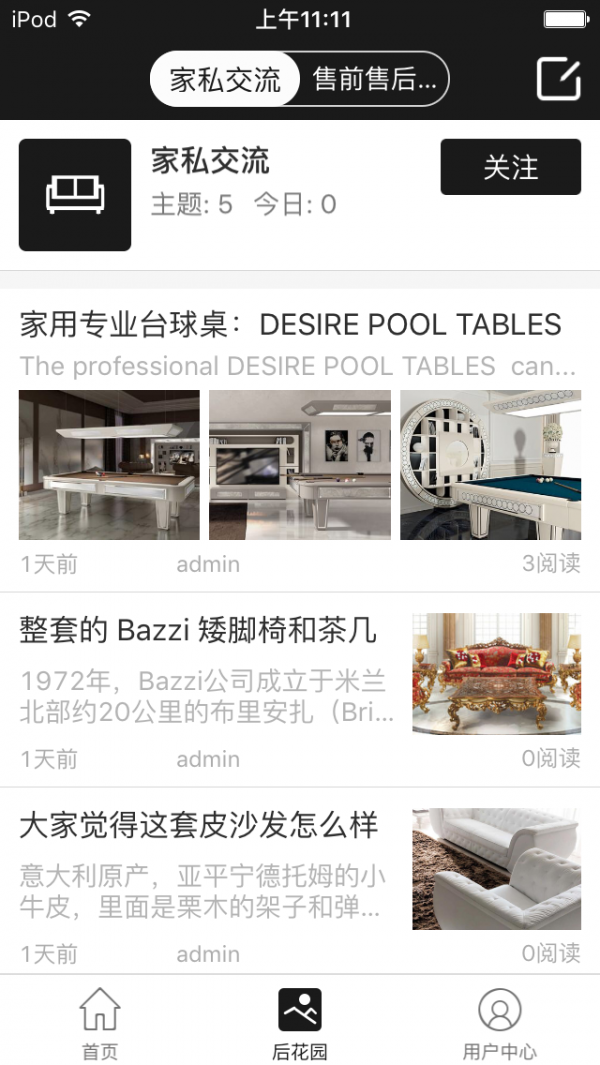
Task: Open the DESIRE POOL TABLES post
Action: click(x=290, y=325)
